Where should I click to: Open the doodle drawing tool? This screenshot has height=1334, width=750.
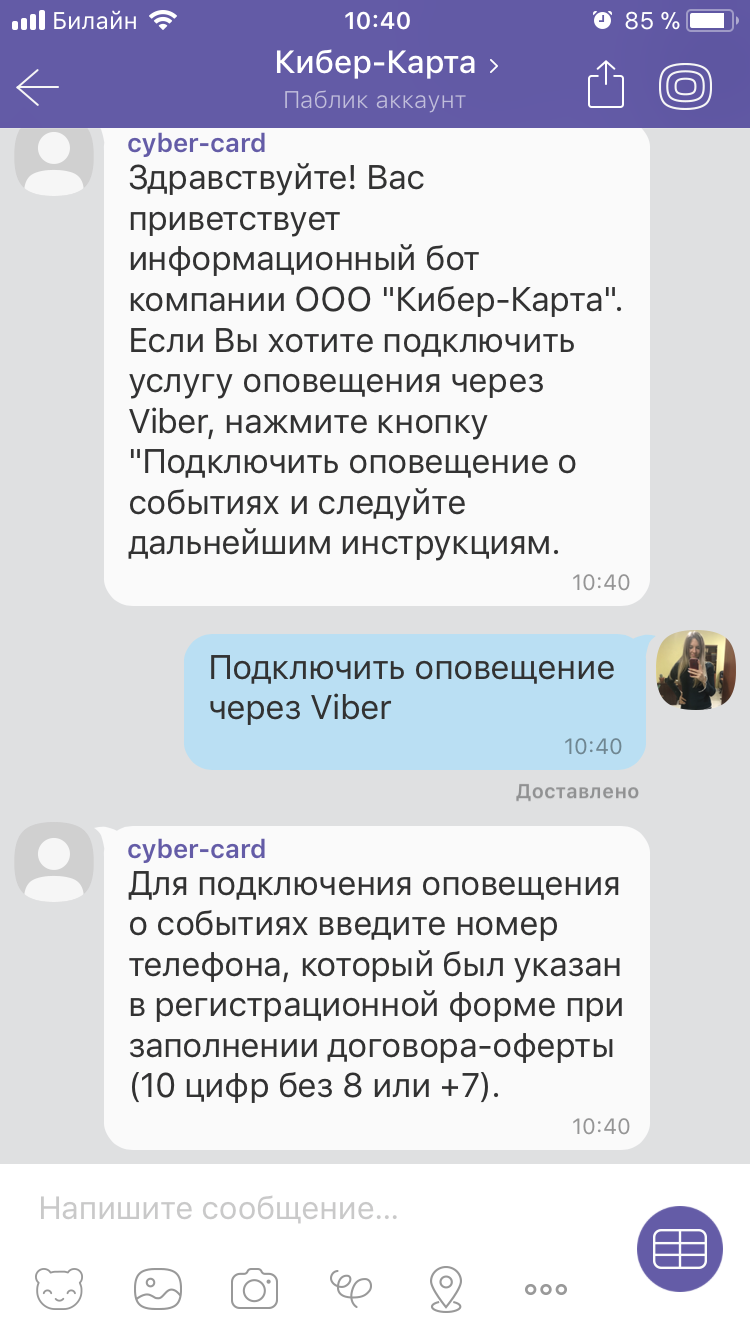pos(351,1288)
